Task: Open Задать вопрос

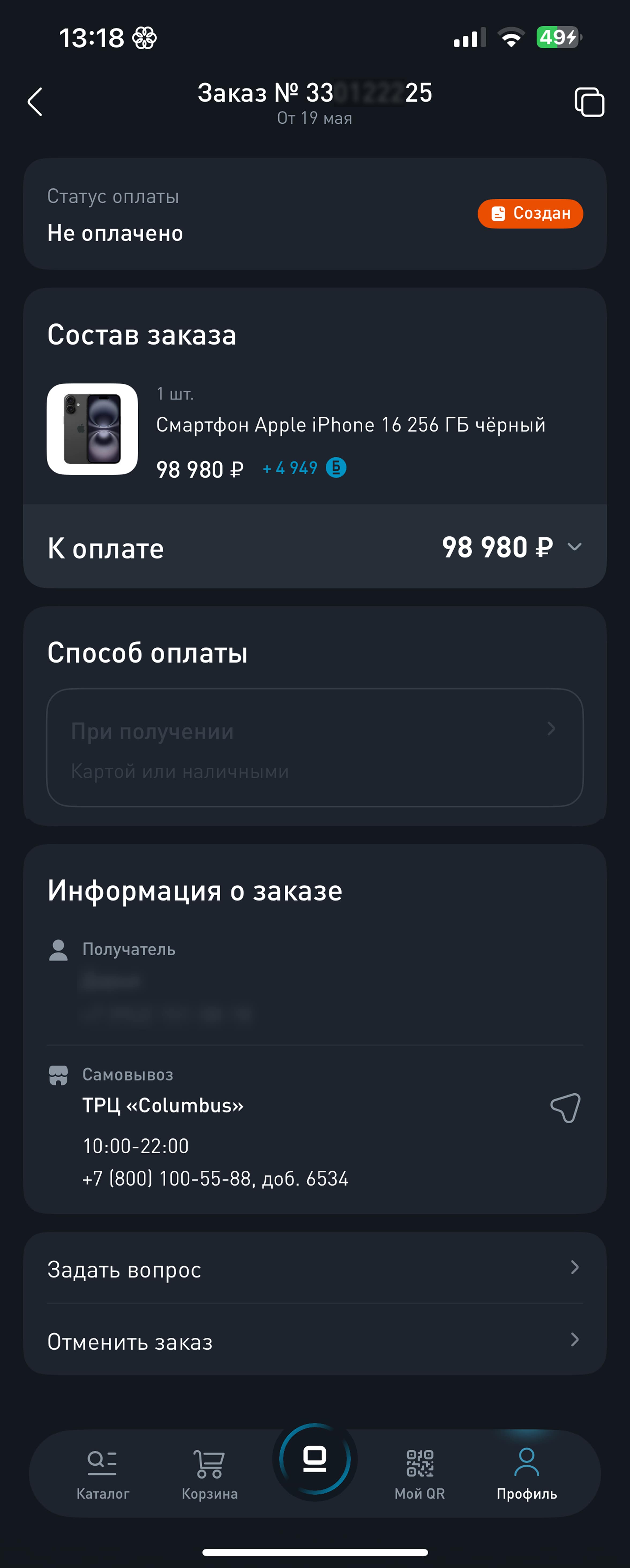Action: point(315,1269)
